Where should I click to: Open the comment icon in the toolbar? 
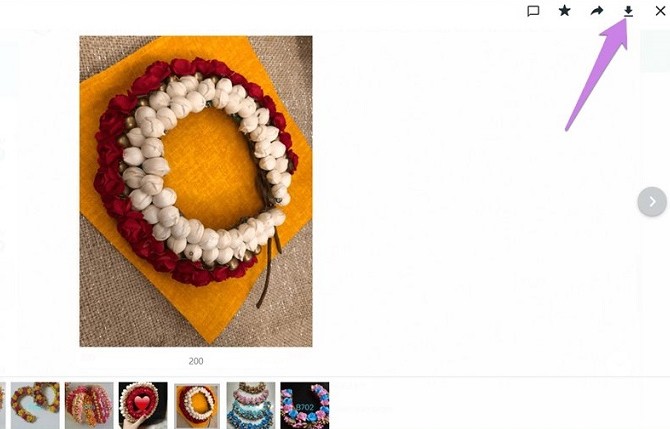pyautogui.click(x=534, y=11)
